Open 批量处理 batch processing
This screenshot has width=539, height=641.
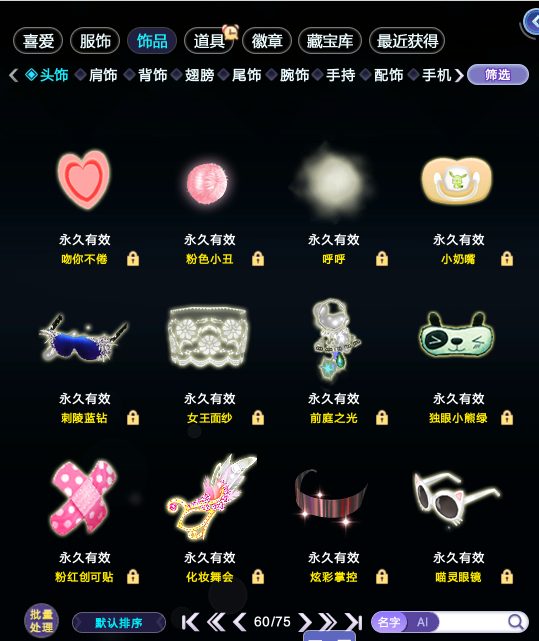tap(41, 621)
